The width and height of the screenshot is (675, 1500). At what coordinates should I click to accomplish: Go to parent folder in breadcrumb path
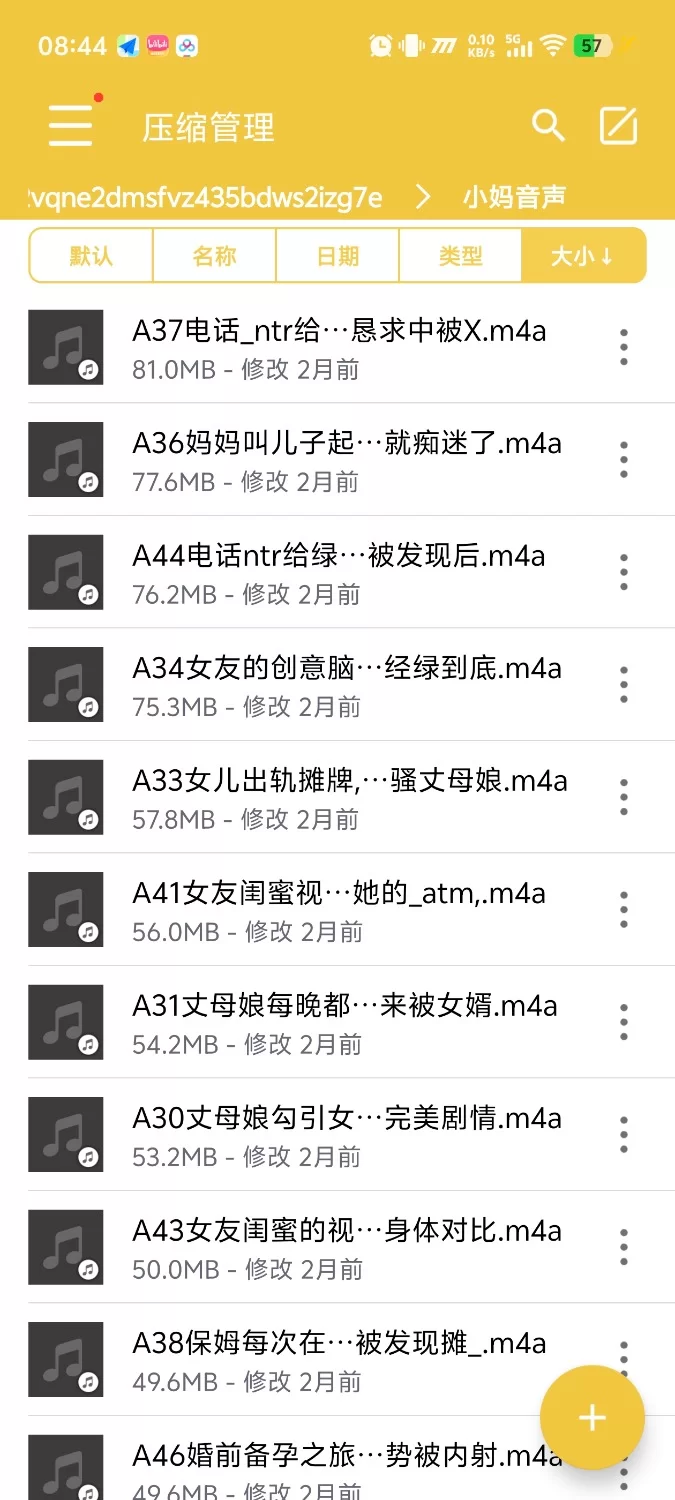(192, 197)
